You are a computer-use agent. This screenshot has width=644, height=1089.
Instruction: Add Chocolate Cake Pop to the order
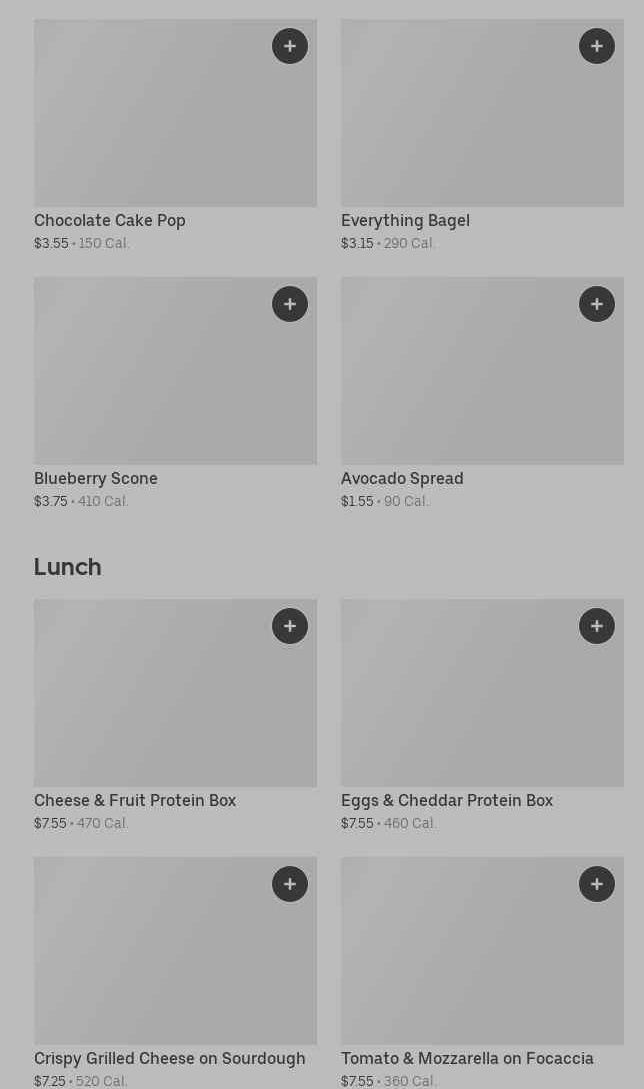(x=290, y=46)
